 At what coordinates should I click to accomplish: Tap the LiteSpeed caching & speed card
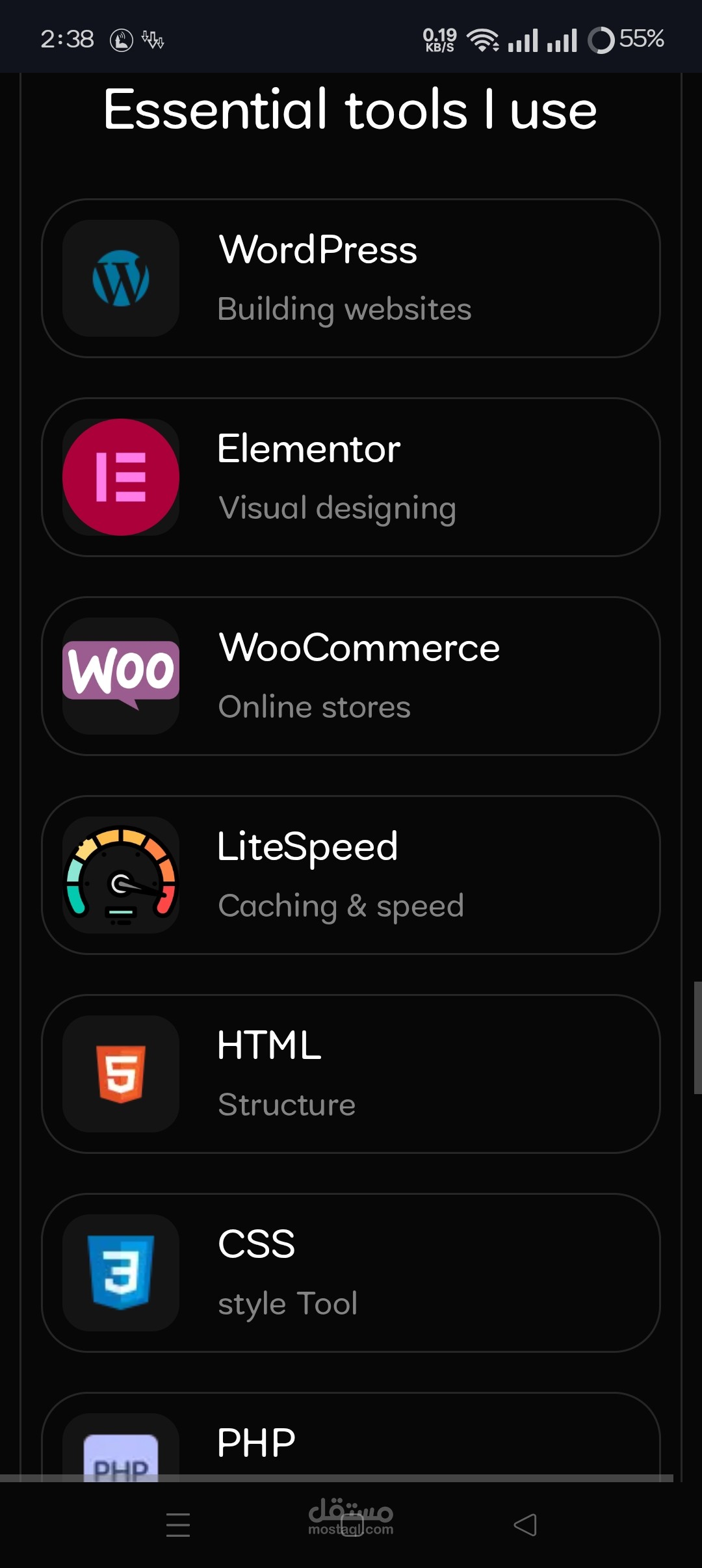click(x=351, y=875)
